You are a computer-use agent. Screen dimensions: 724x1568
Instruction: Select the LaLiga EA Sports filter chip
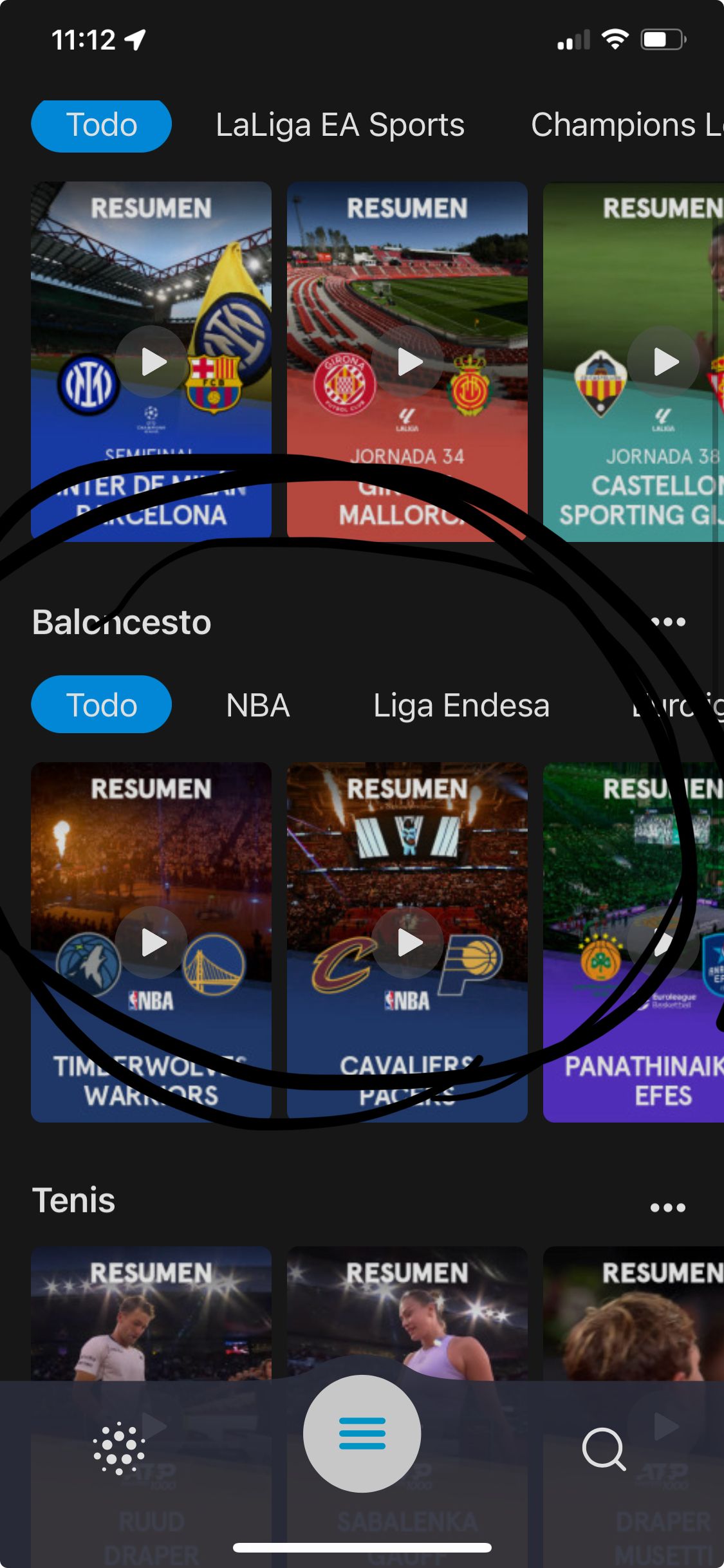tap(340, 125)
